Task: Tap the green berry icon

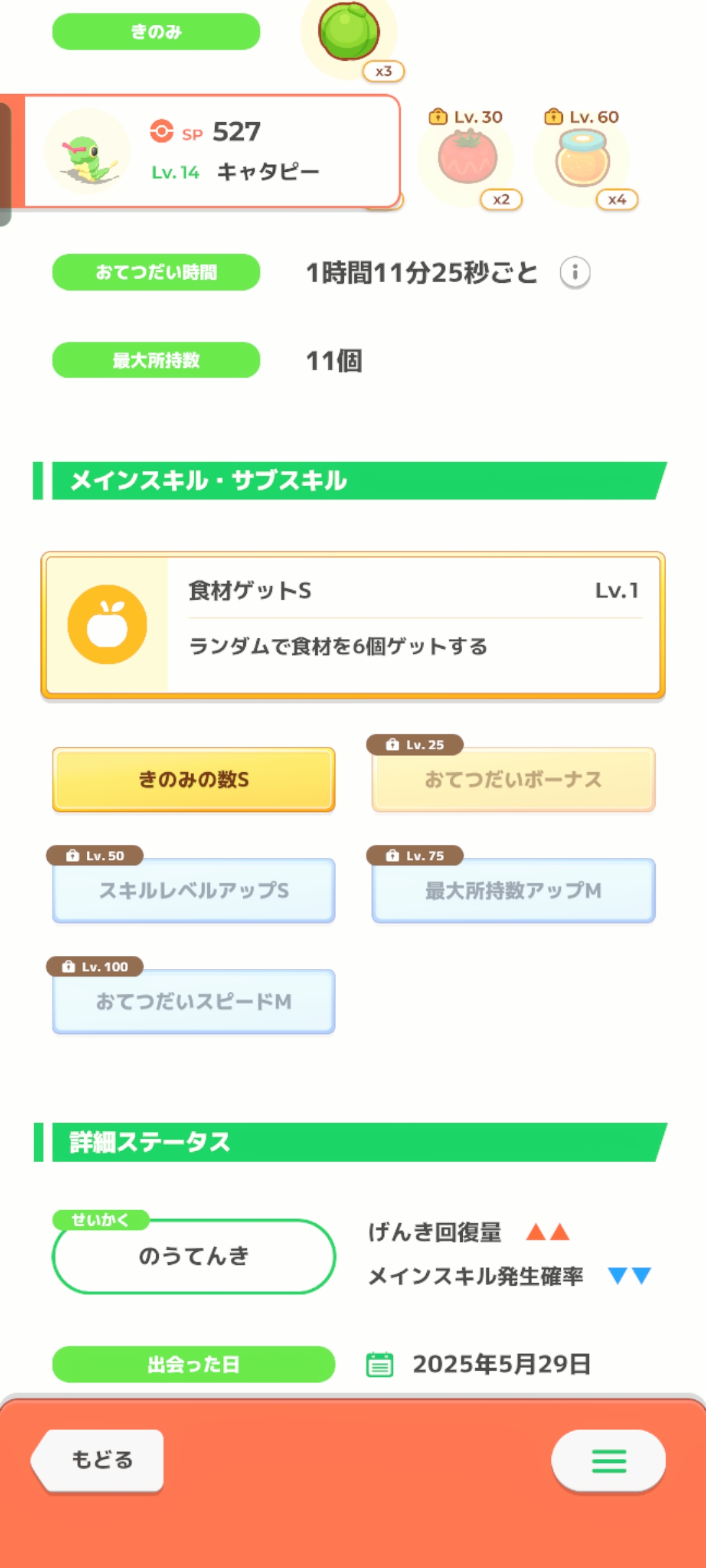Action: pyautogui.click(x=348, y=31)
